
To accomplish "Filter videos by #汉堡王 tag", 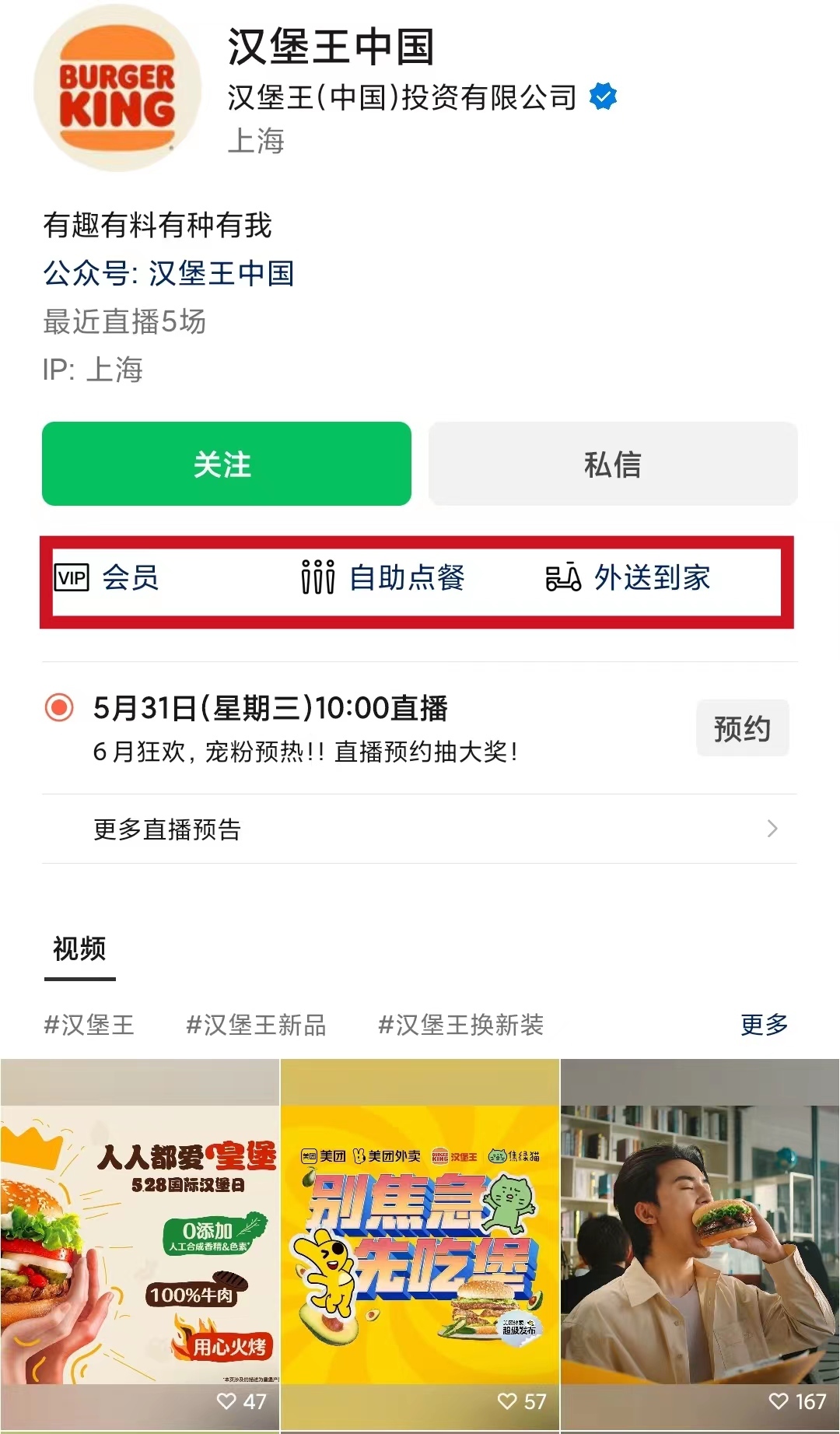I will [89, 1025].
